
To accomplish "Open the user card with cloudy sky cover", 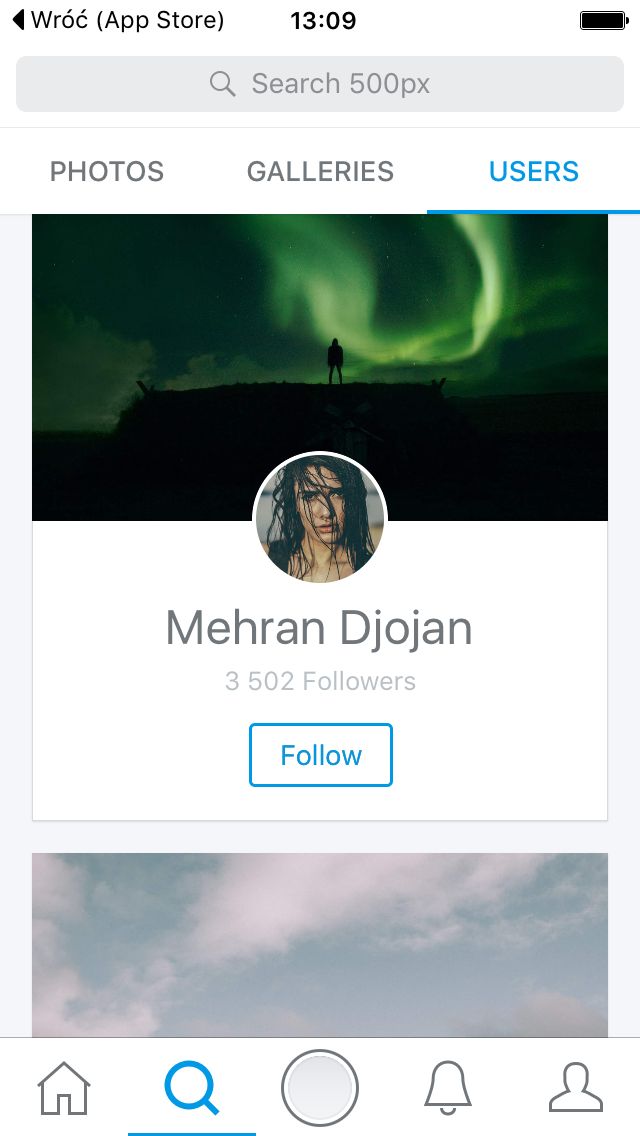I will click(x=320, y=944).
